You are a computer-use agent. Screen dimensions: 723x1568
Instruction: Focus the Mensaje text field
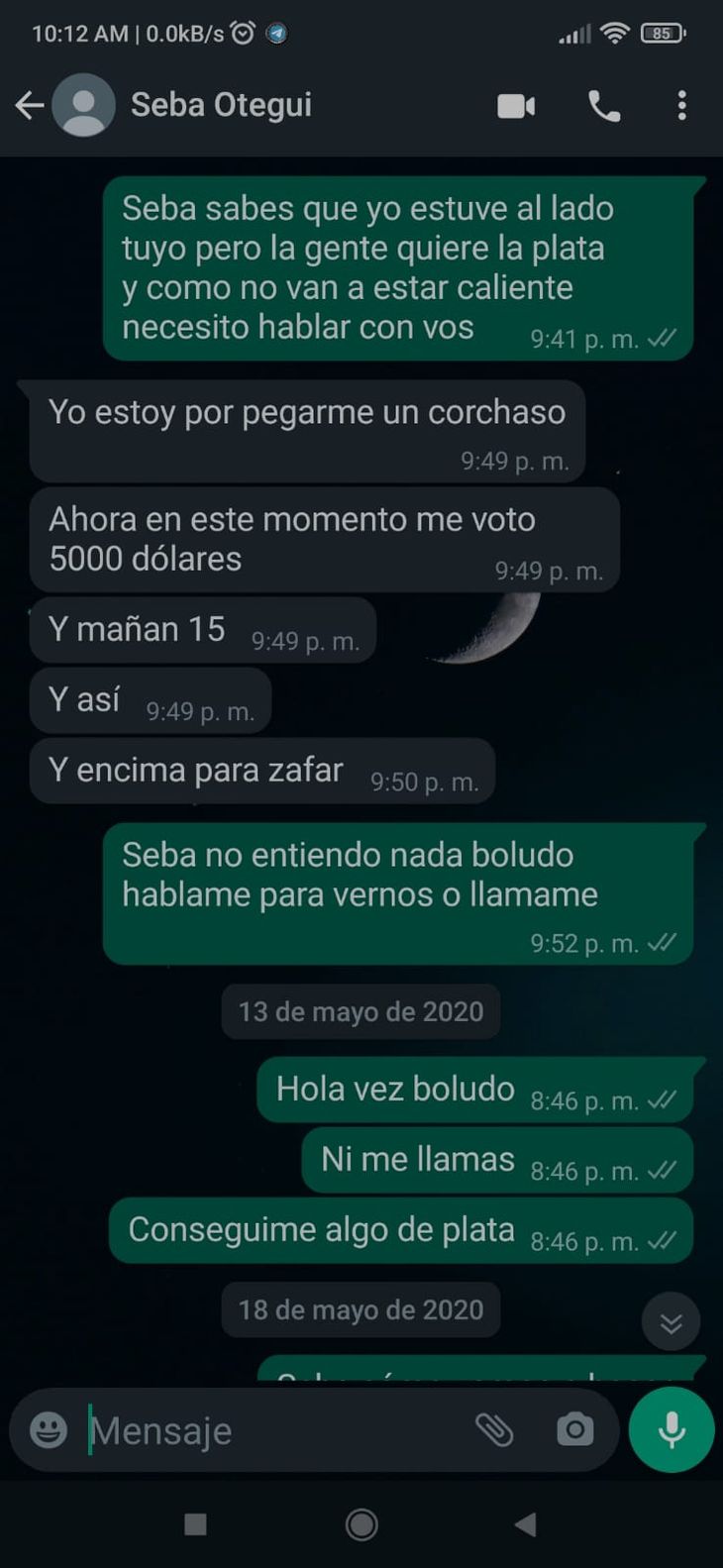pyautogui.click(x=267, y=1430)
